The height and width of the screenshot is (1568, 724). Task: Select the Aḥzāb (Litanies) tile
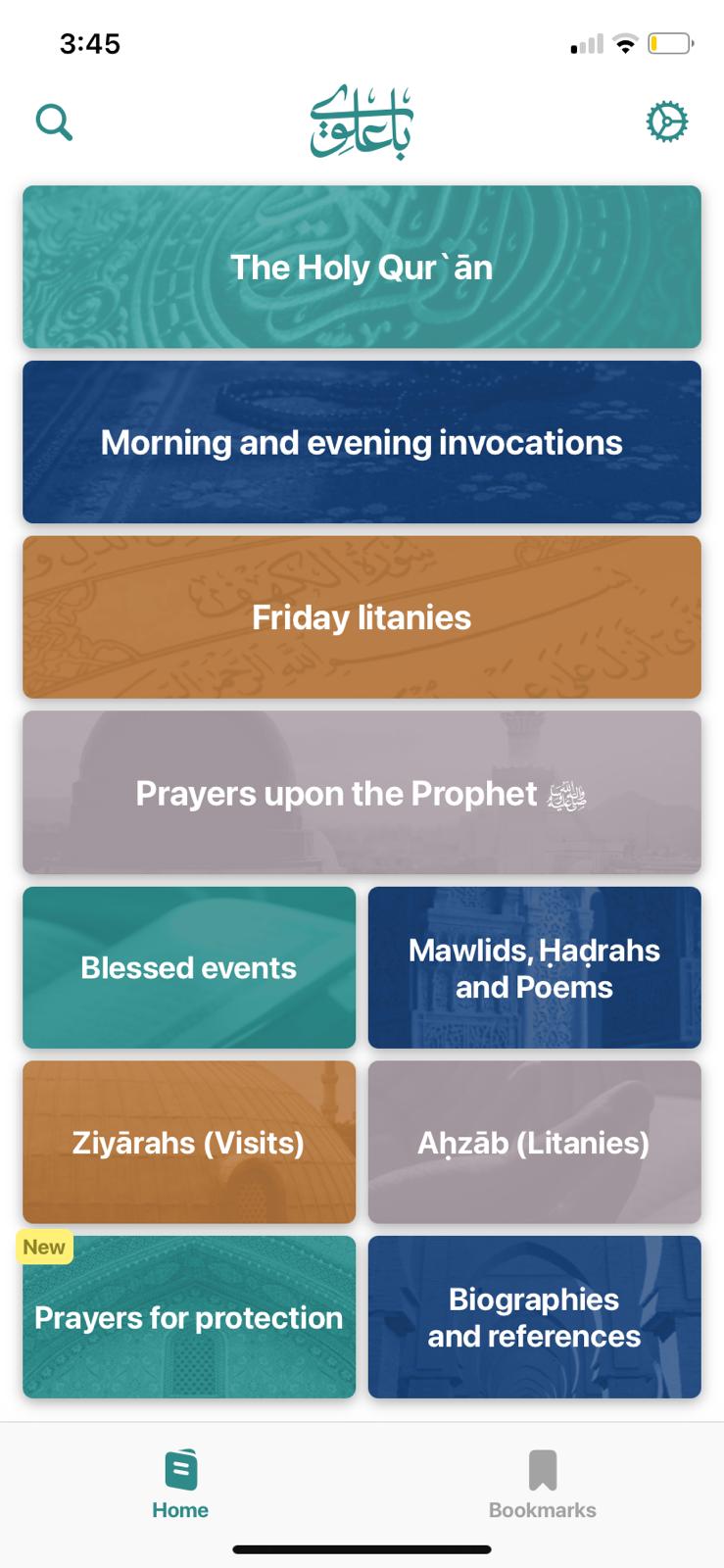click(x=535, y=1142)
